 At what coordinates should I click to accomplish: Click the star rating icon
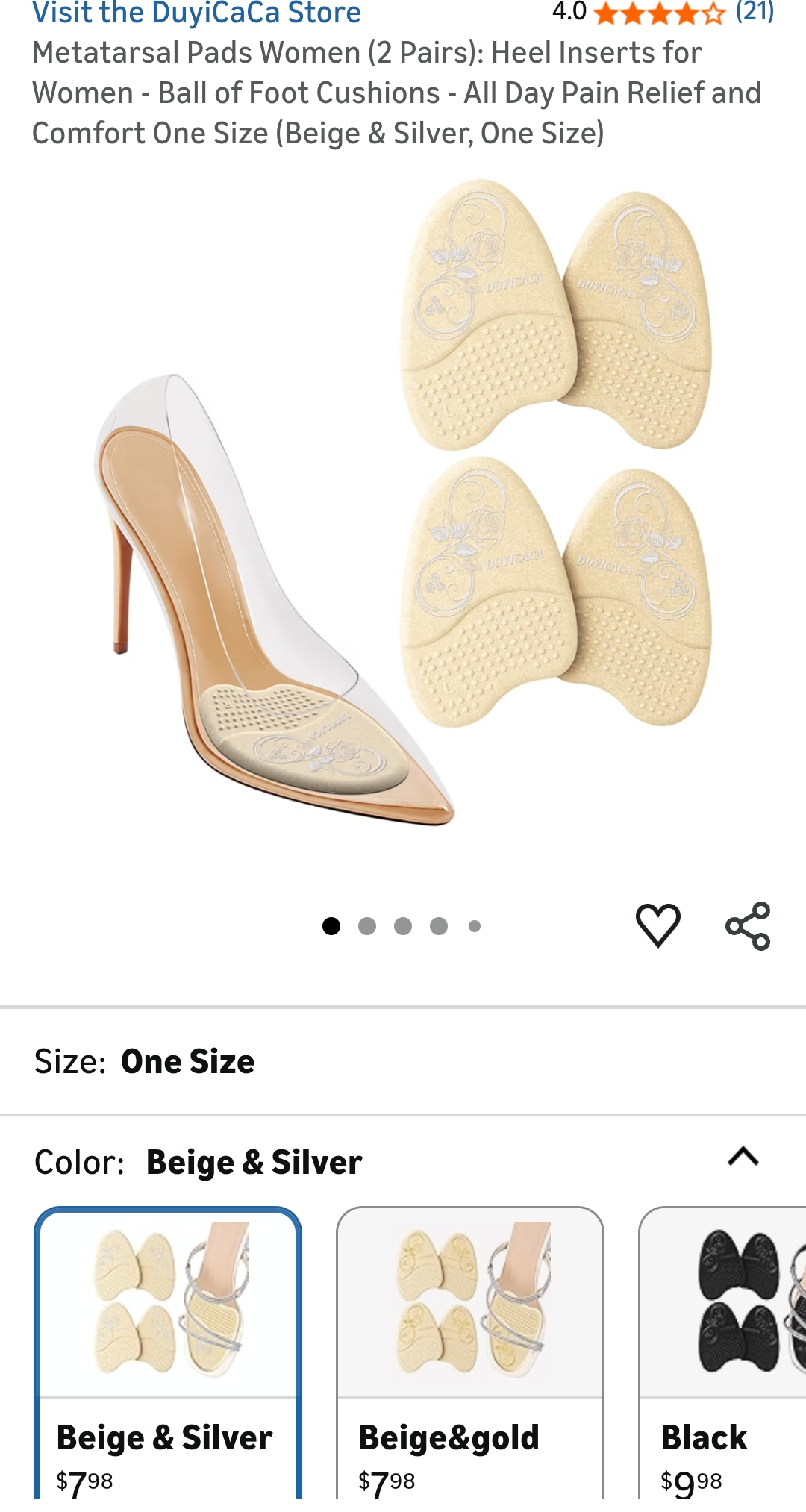(x=657, y=12)
